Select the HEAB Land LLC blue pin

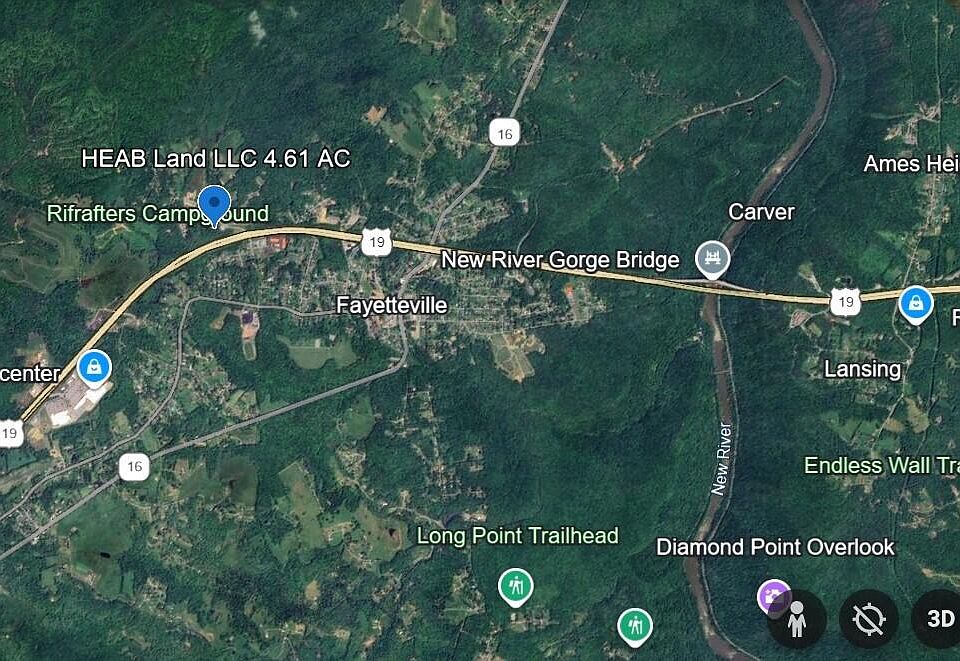[214, 203]
